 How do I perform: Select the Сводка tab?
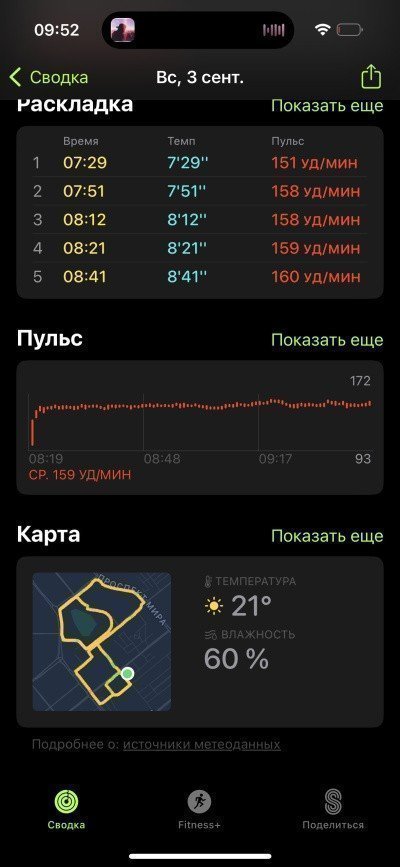(66, 809)
